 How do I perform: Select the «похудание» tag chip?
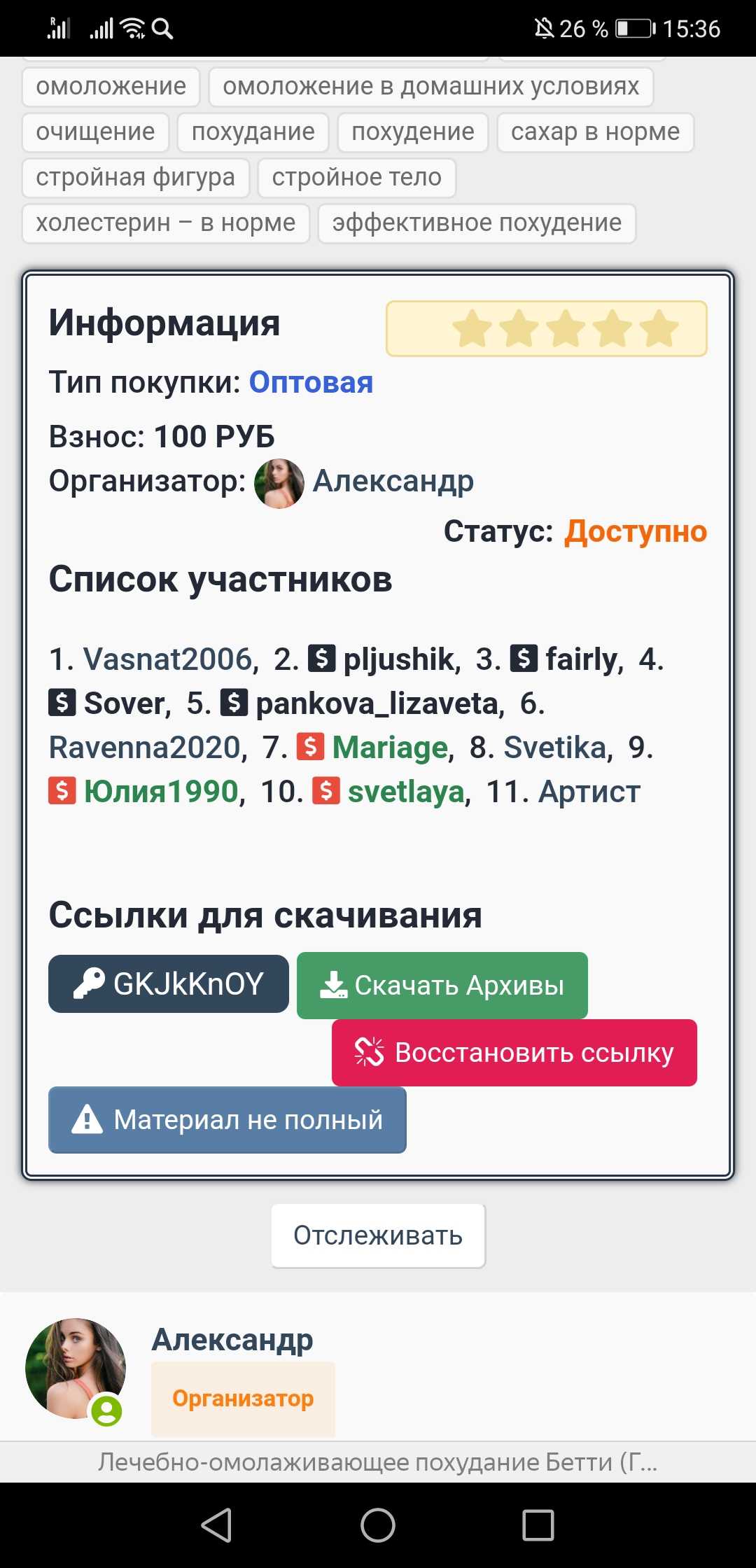(x=253, y=132)
